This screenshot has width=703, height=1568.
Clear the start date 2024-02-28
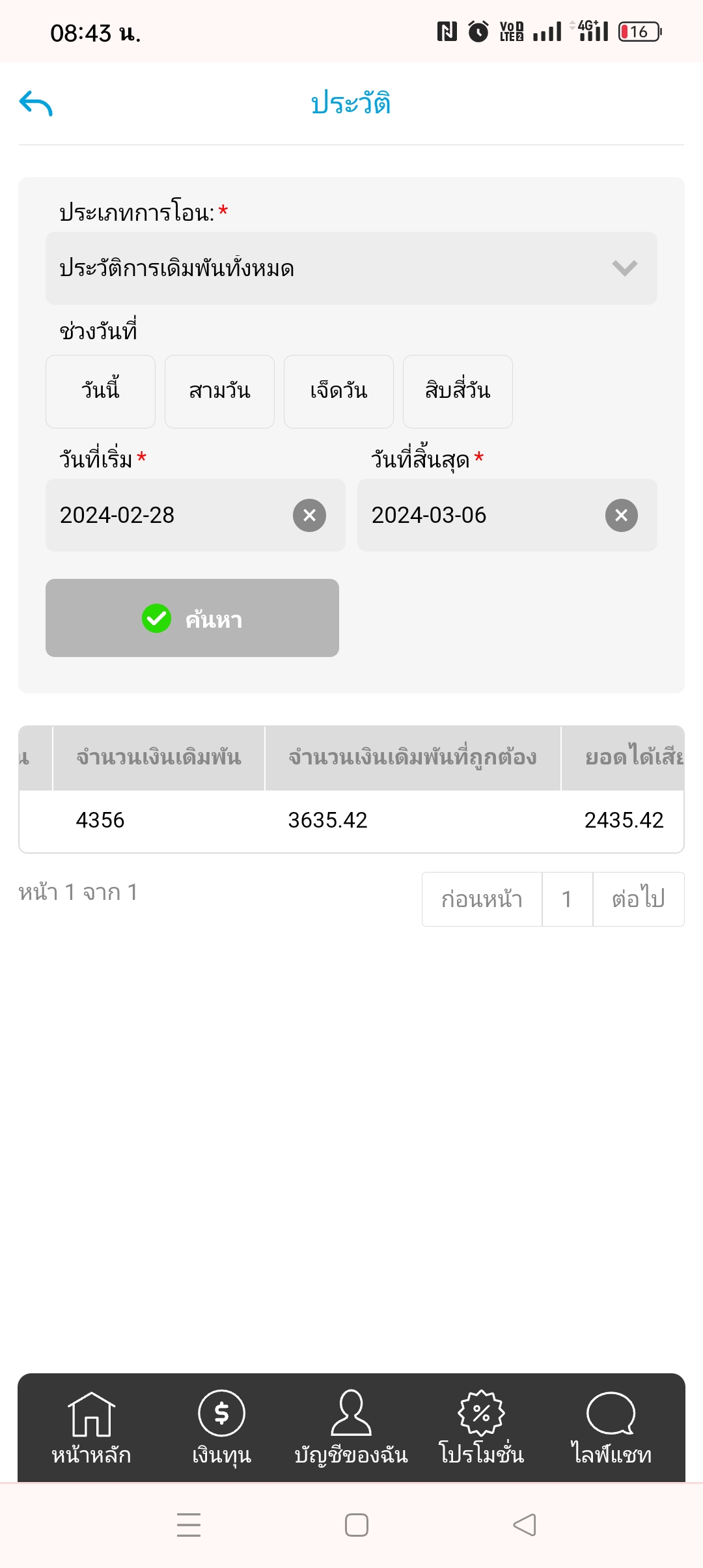309,515
